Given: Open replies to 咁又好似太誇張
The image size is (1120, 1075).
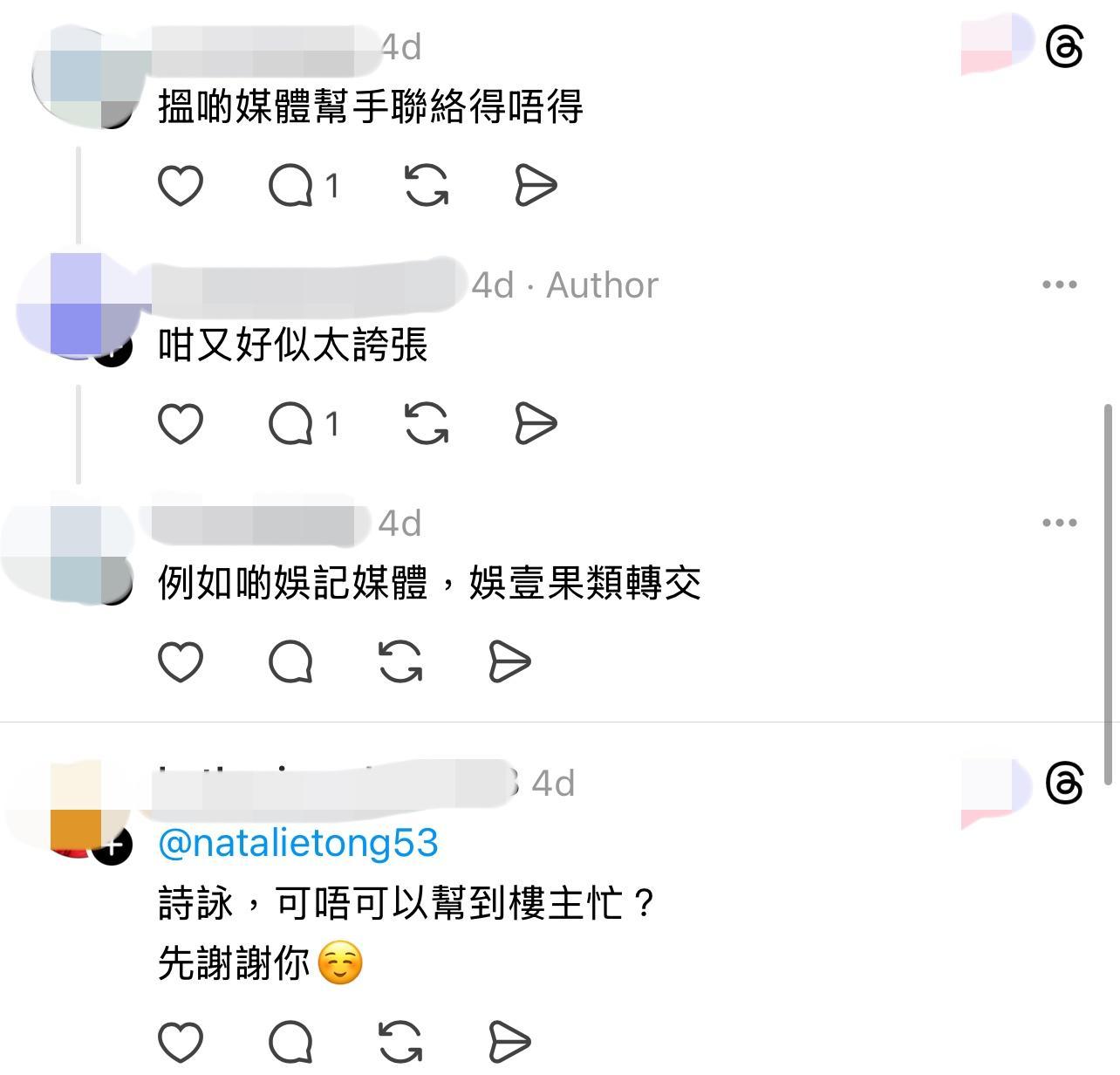Looking at the screenshot, I should 290,424.
